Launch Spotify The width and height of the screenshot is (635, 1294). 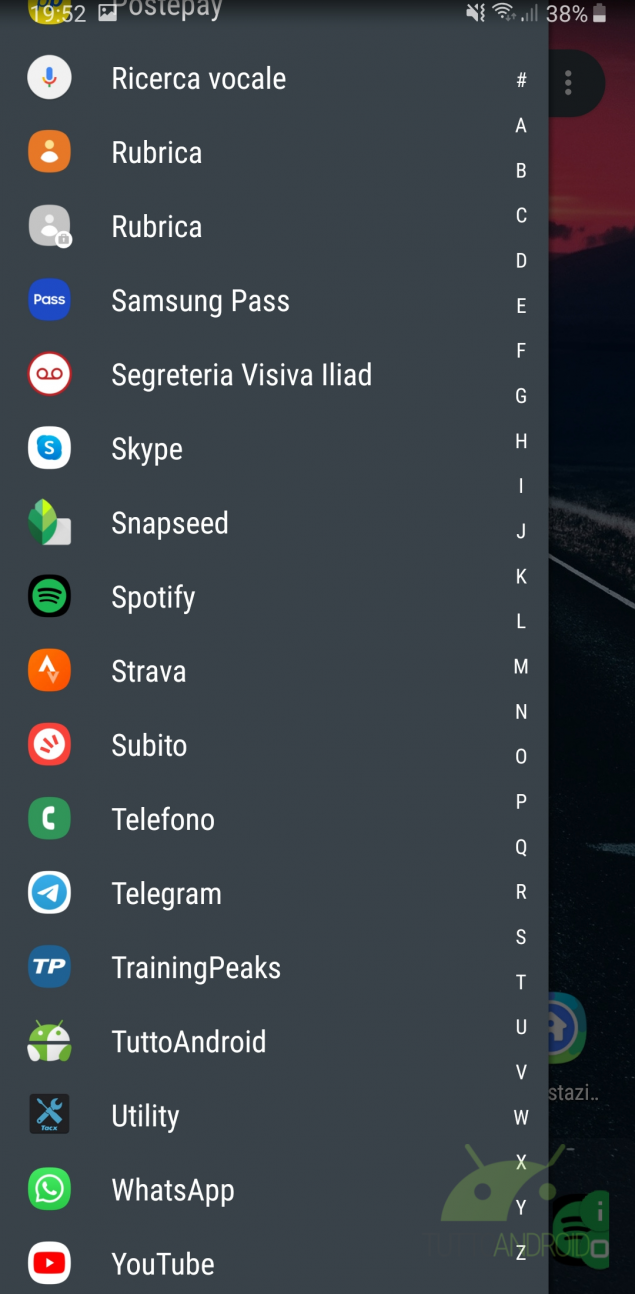tap(153, 597)
